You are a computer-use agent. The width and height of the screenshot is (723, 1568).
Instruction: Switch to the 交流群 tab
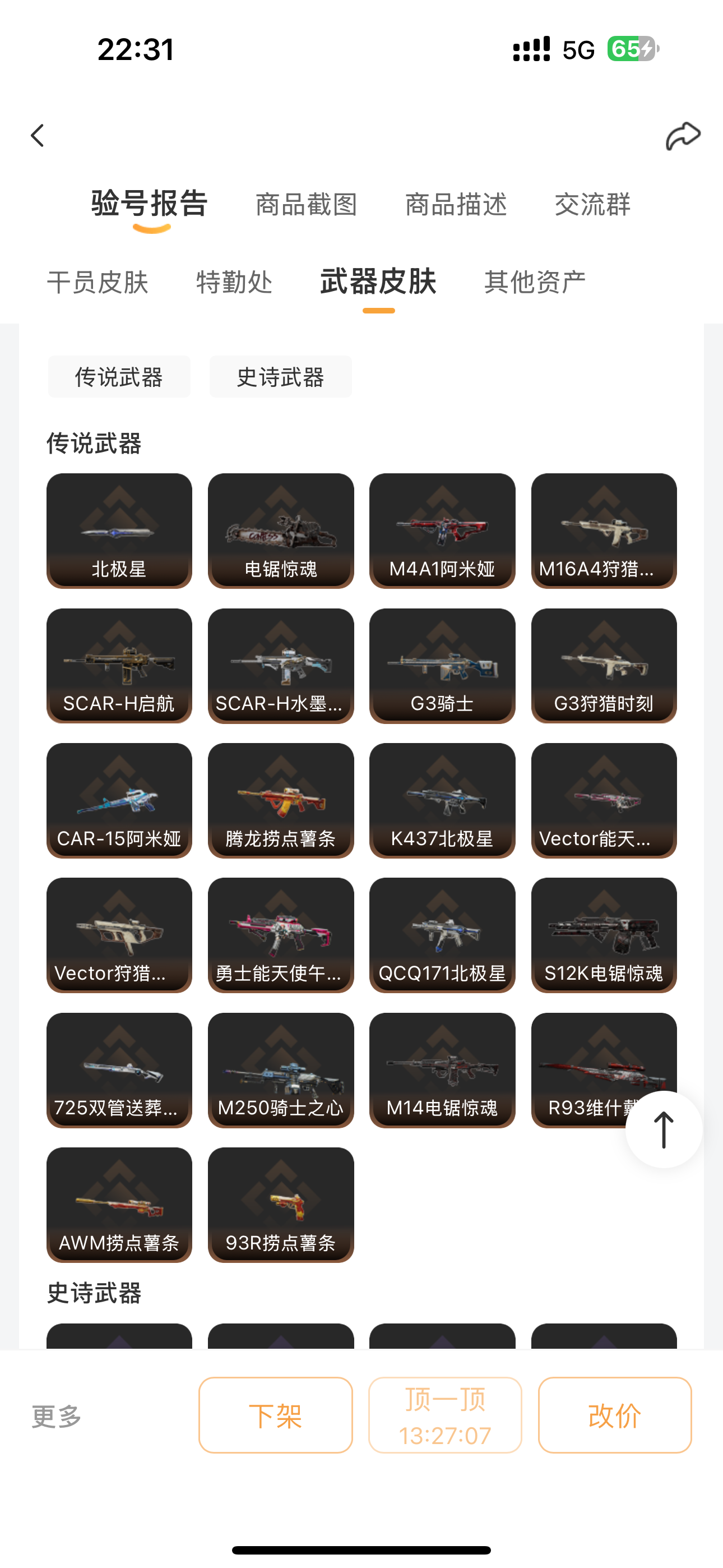pyautogui.click(x=592, y=205)
